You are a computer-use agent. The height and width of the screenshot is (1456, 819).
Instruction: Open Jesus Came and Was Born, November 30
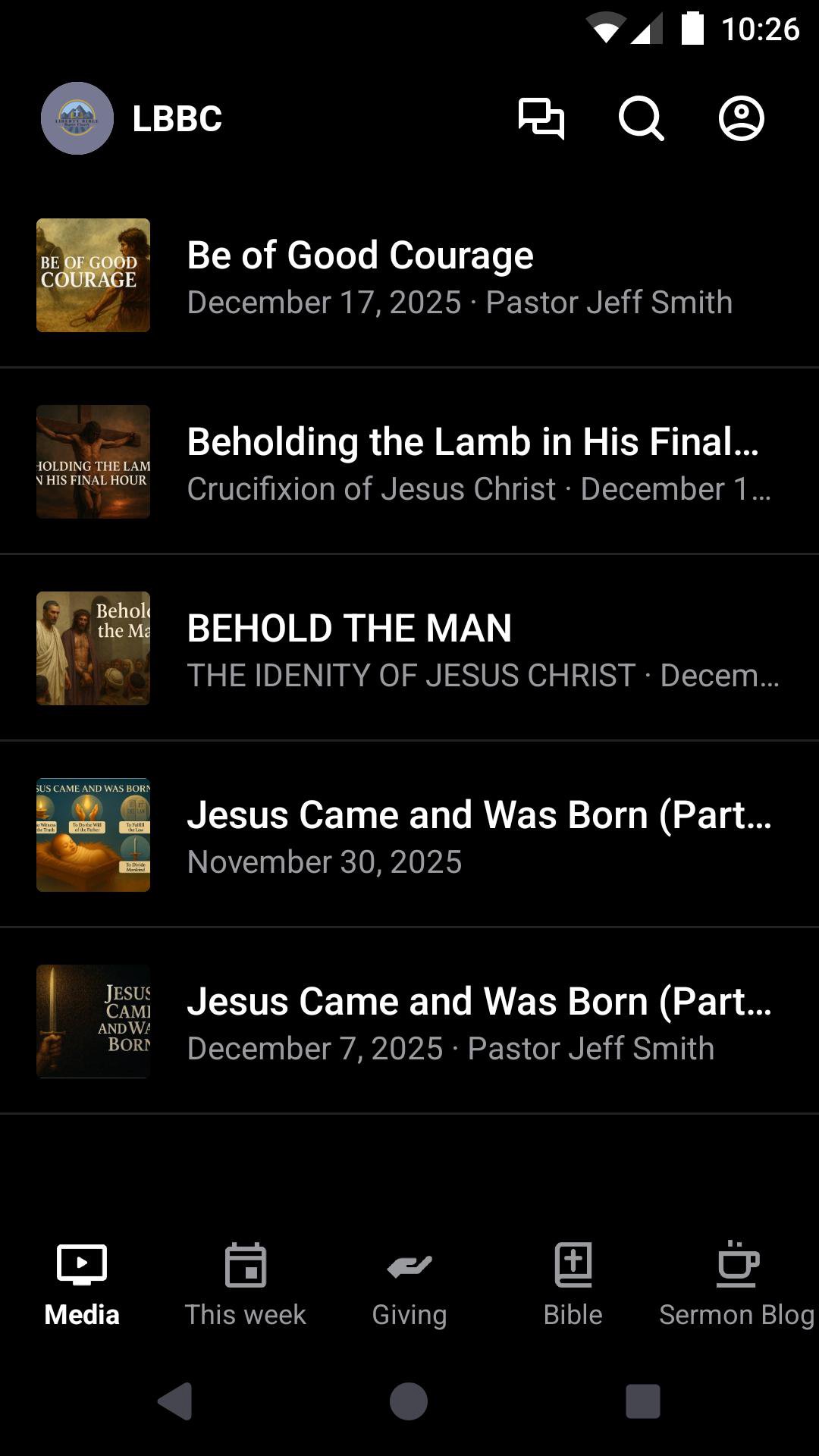[409, 836]
